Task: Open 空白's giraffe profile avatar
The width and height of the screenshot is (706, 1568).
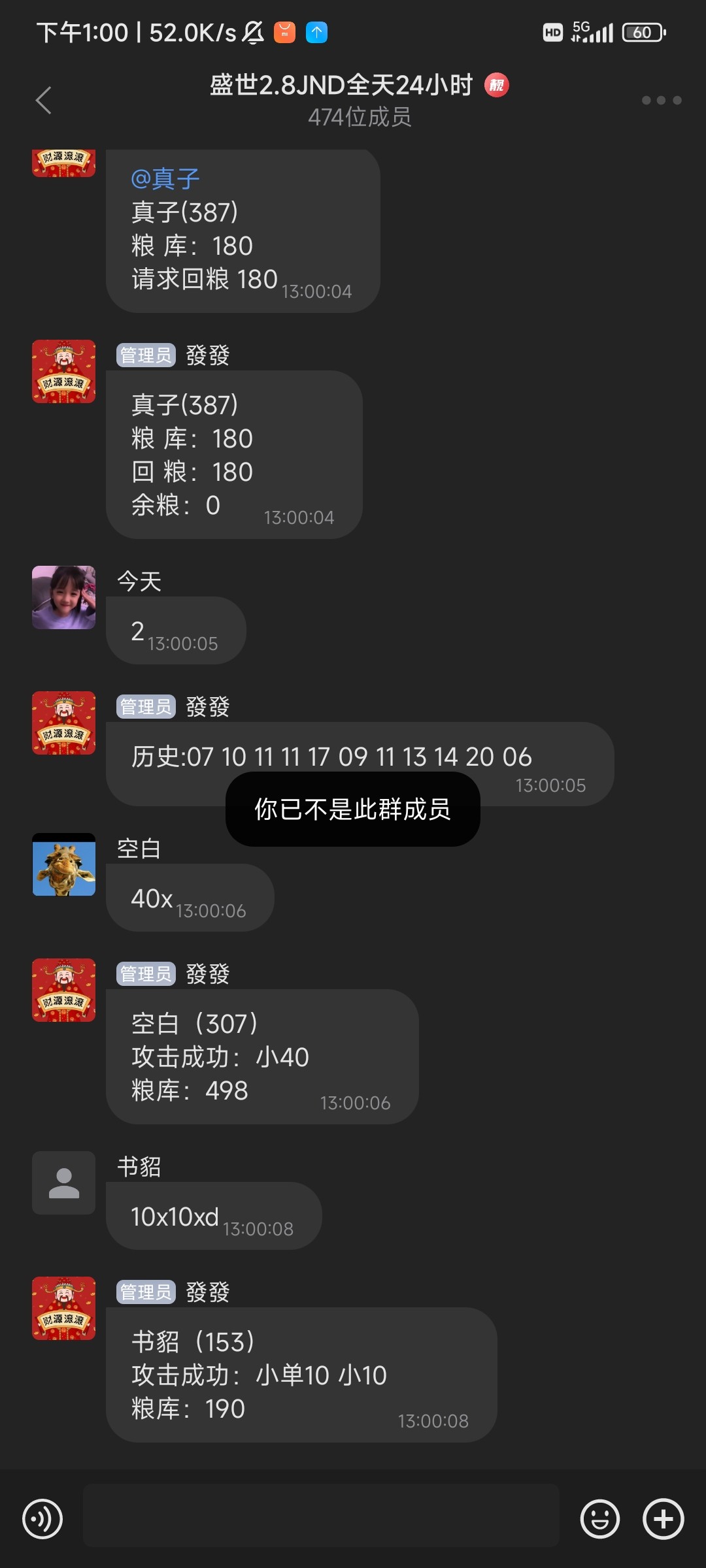Action: [x=64, y=864]
